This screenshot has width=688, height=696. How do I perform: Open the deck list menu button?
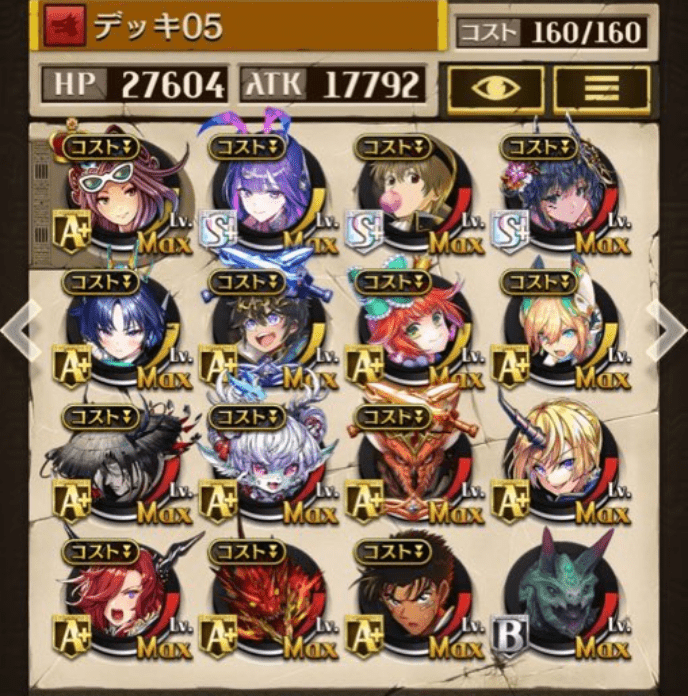602,88
